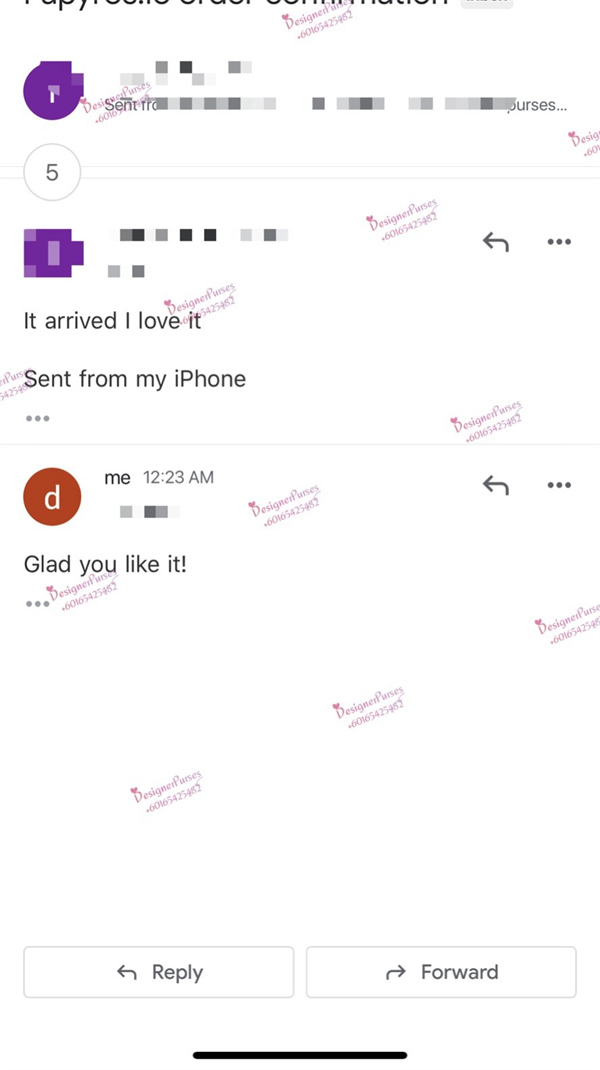Tap the Reply button at the bottom
This screenshot has height=1070, width=600.
[x=159, y=972]
